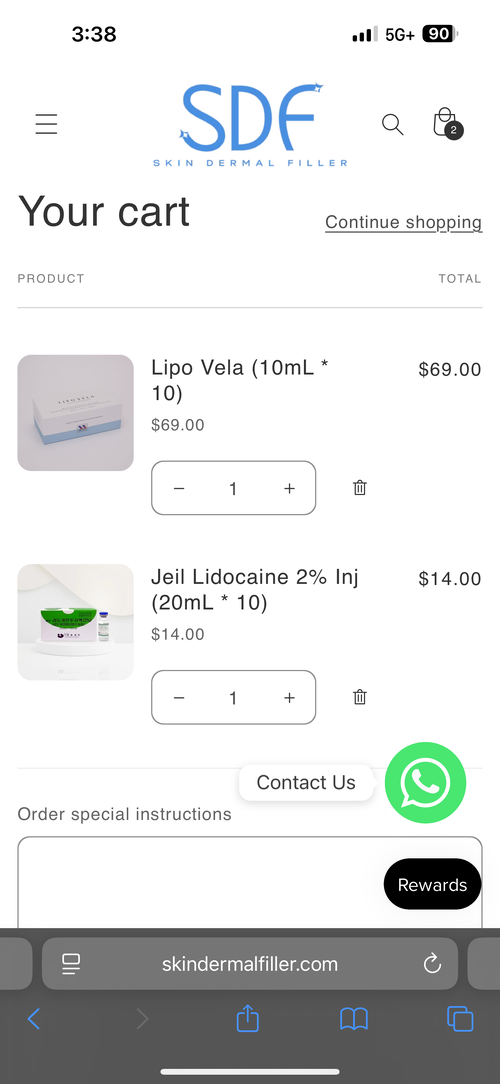Screen dimensions: 500x1084
Task: Show all open Safari tabs
Action: point(460,1019)
